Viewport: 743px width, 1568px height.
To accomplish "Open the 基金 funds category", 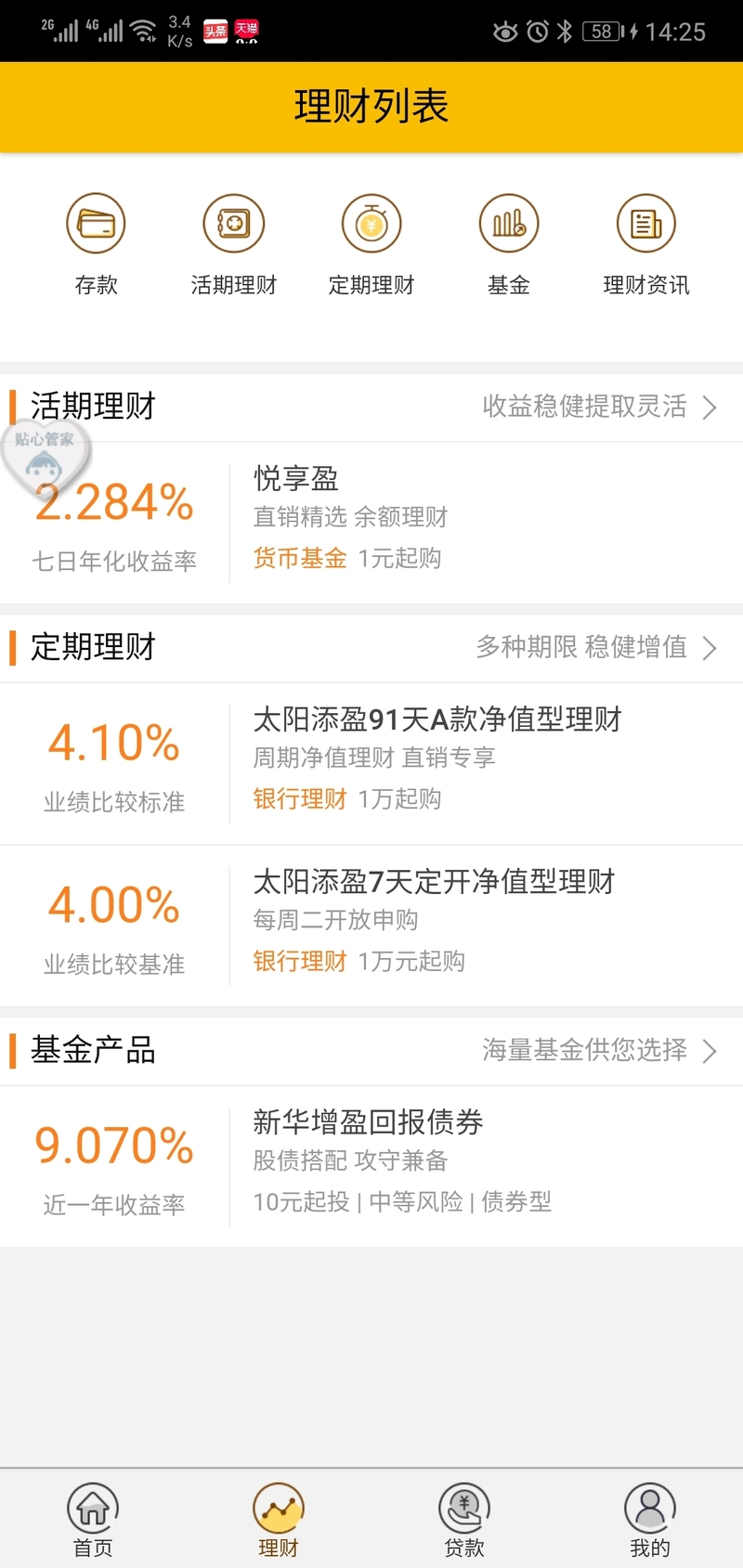I will (x=509, y=244).
